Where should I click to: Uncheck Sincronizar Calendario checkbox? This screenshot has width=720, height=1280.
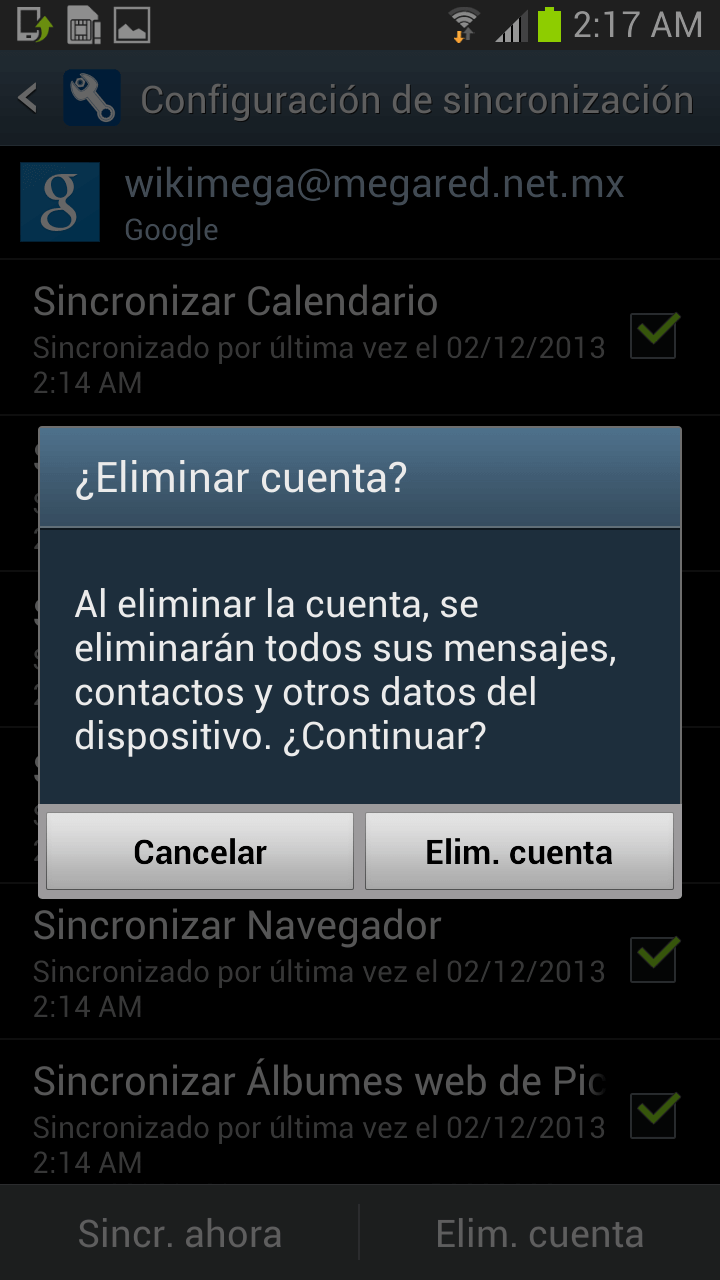coord(654,335)
